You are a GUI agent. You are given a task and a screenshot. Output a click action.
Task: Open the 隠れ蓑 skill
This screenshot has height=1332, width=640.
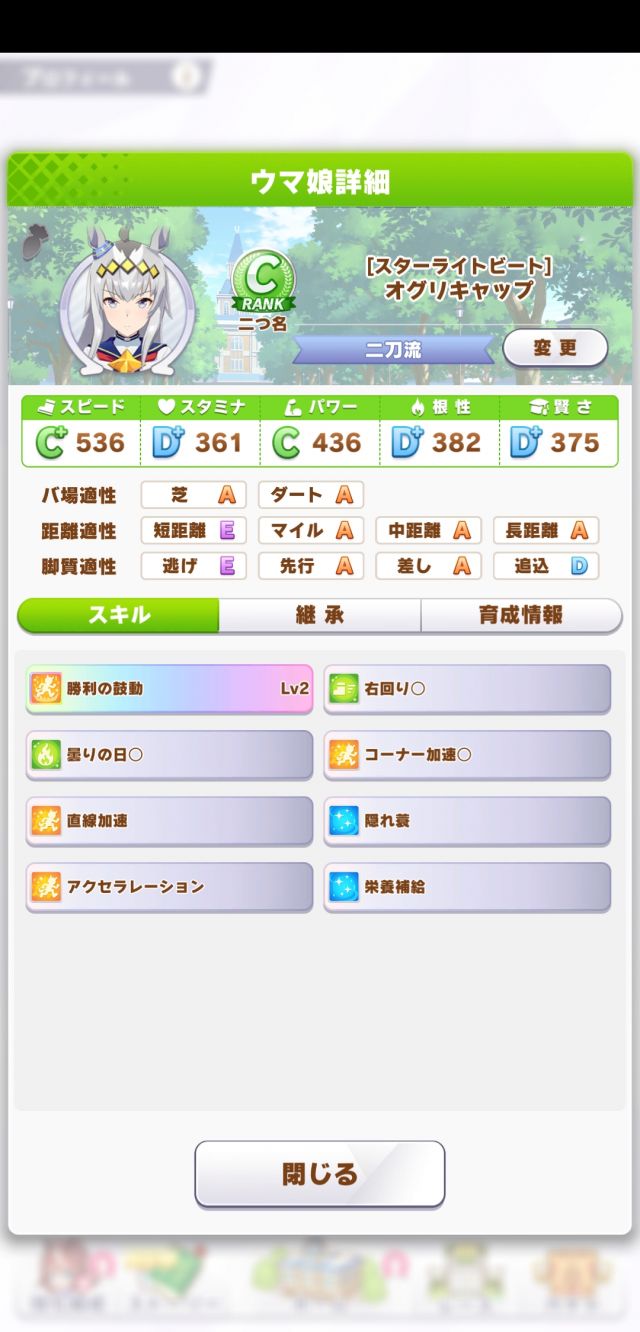[467, 821]
